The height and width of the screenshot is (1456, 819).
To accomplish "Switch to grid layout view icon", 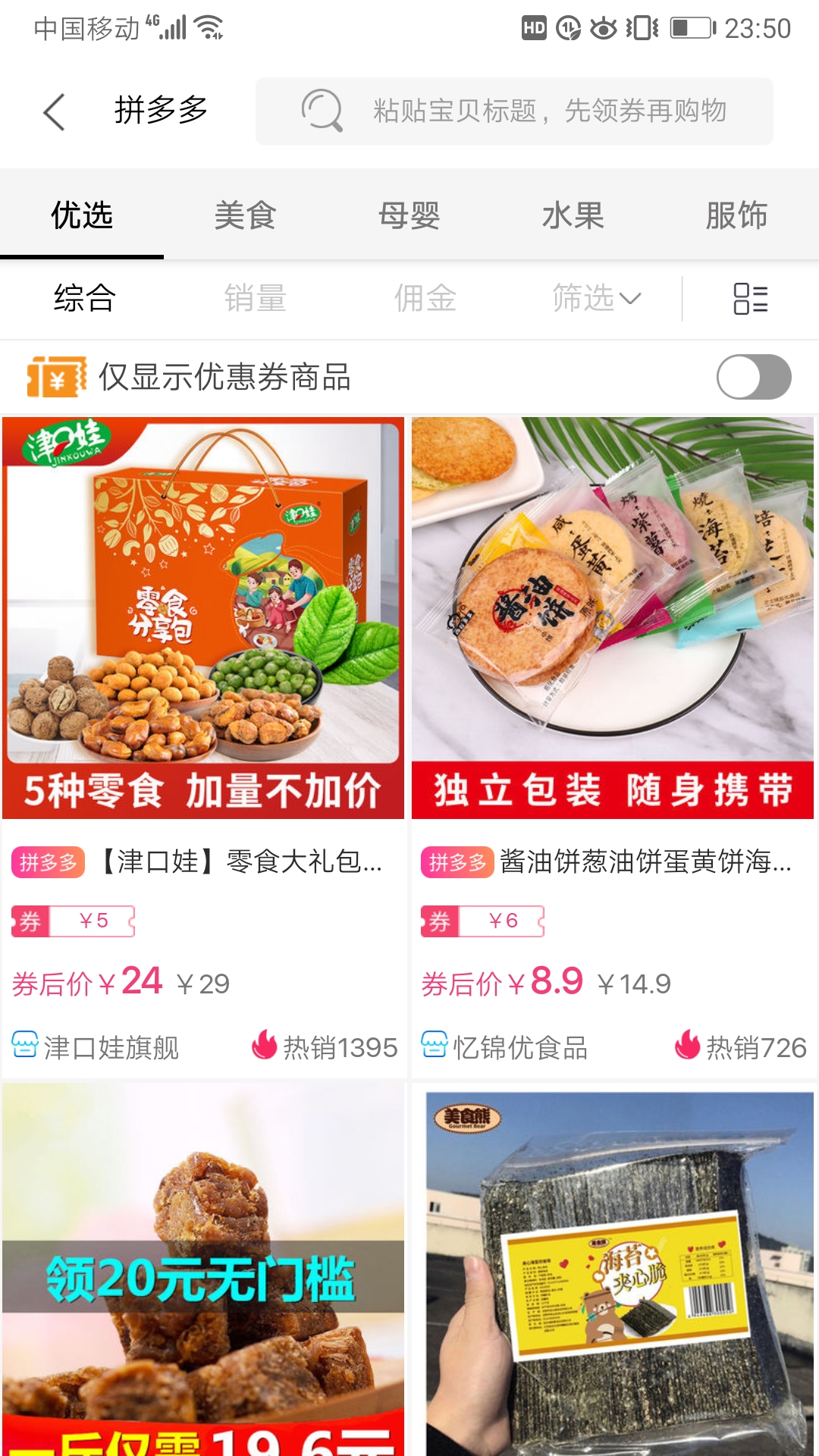I will pos(749,299).
